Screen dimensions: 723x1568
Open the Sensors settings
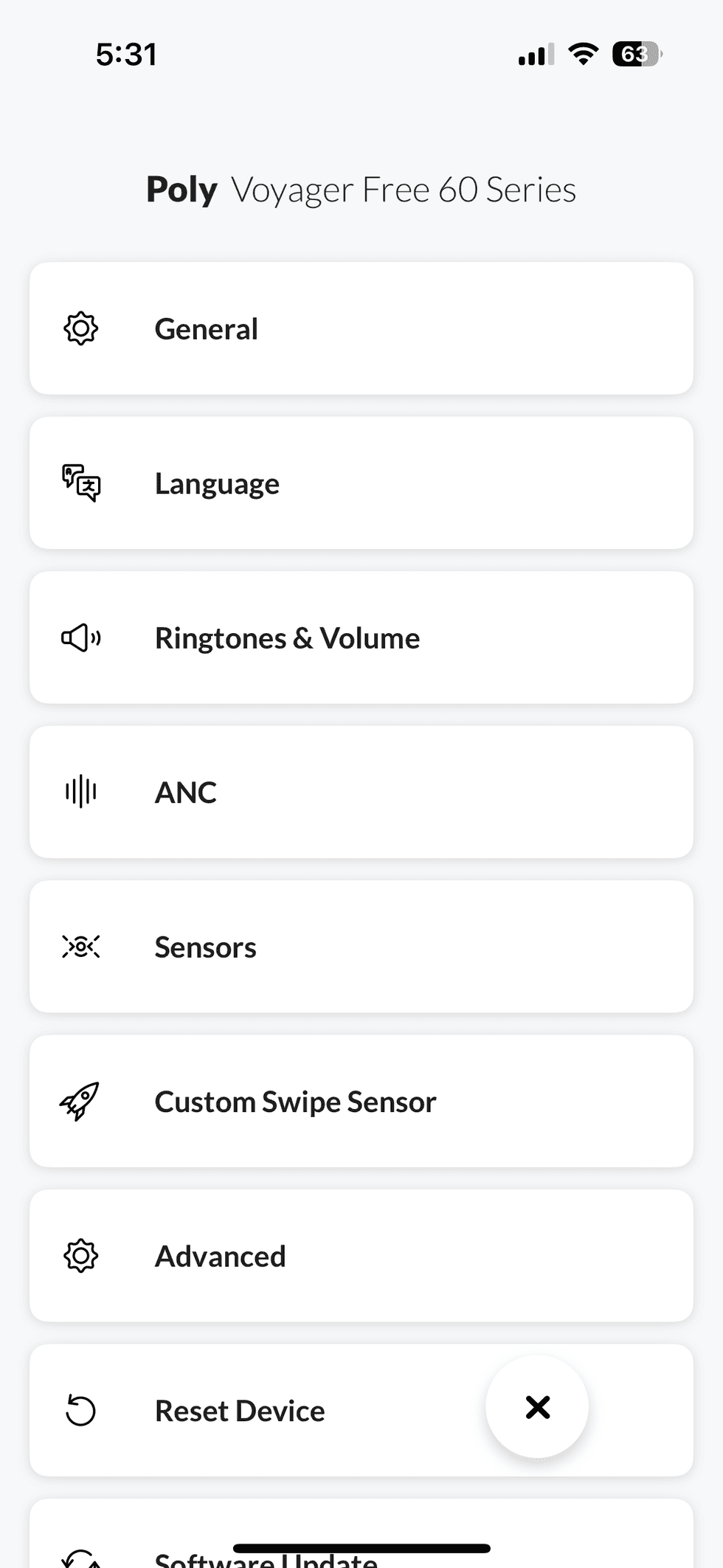[x=361, y=947]
